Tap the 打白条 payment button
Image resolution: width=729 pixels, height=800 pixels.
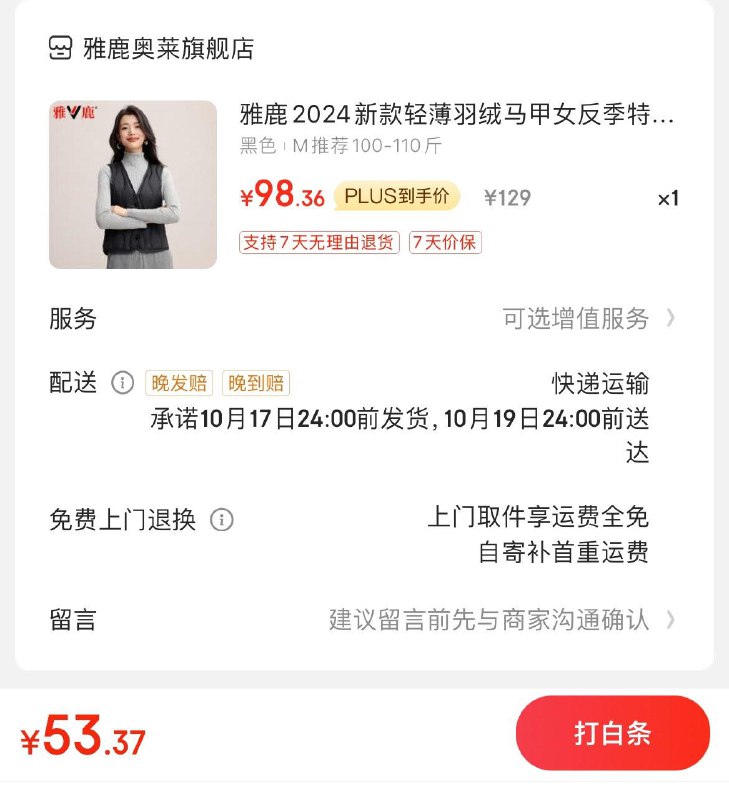click(613, 733)
